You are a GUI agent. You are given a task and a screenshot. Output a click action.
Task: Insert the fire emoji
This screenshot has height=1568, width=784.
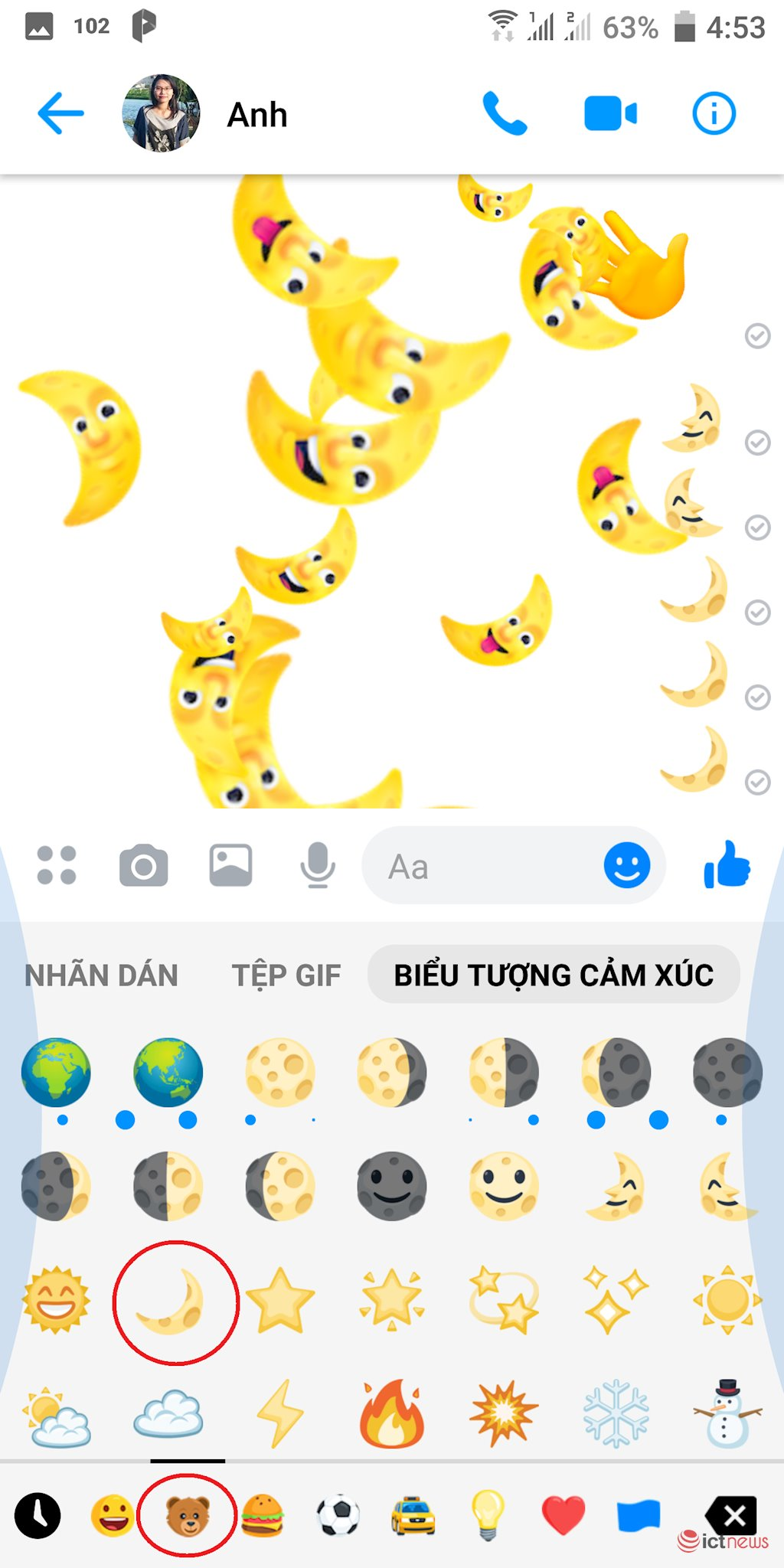point(392,1415)
